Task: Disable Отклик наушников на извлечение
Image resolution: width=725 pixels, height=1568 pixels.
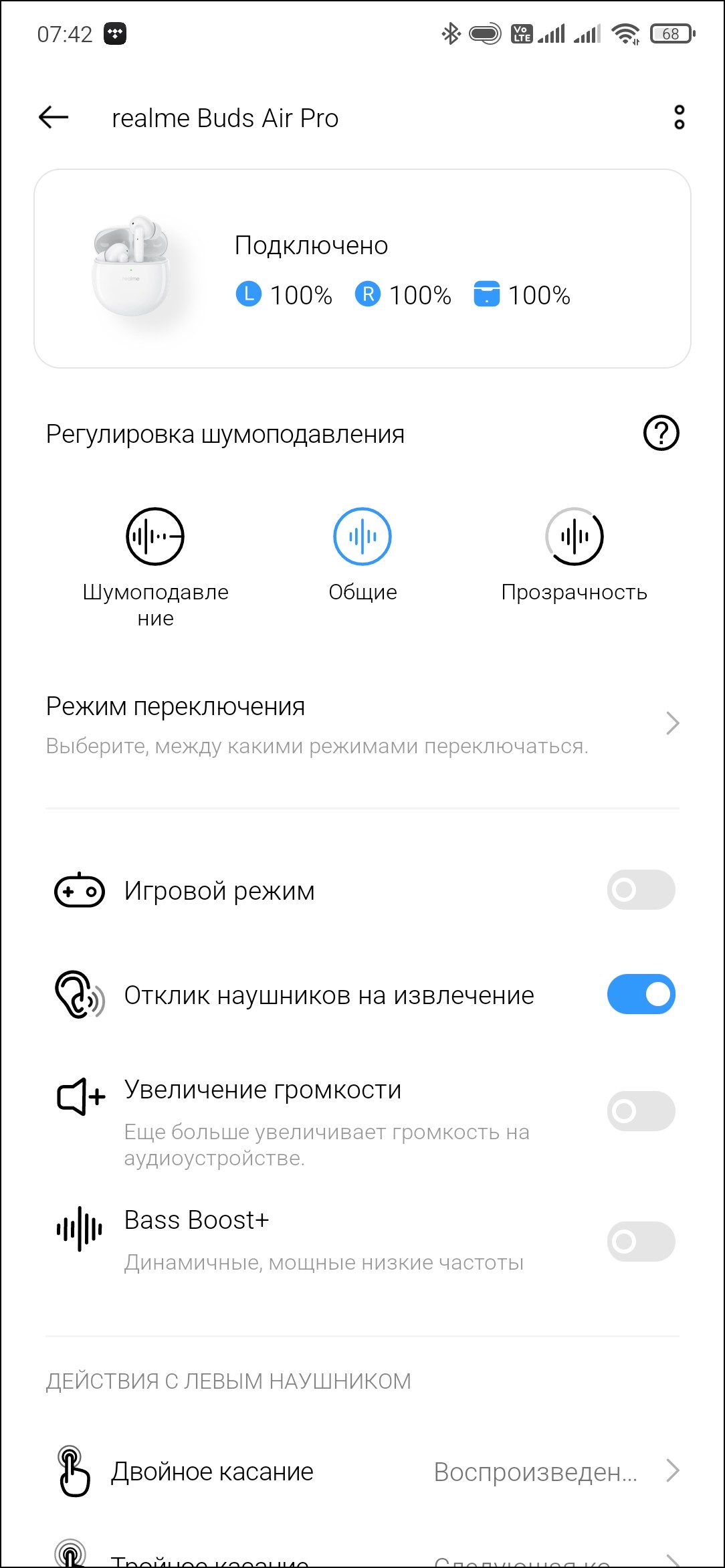Action: [641, 994]
